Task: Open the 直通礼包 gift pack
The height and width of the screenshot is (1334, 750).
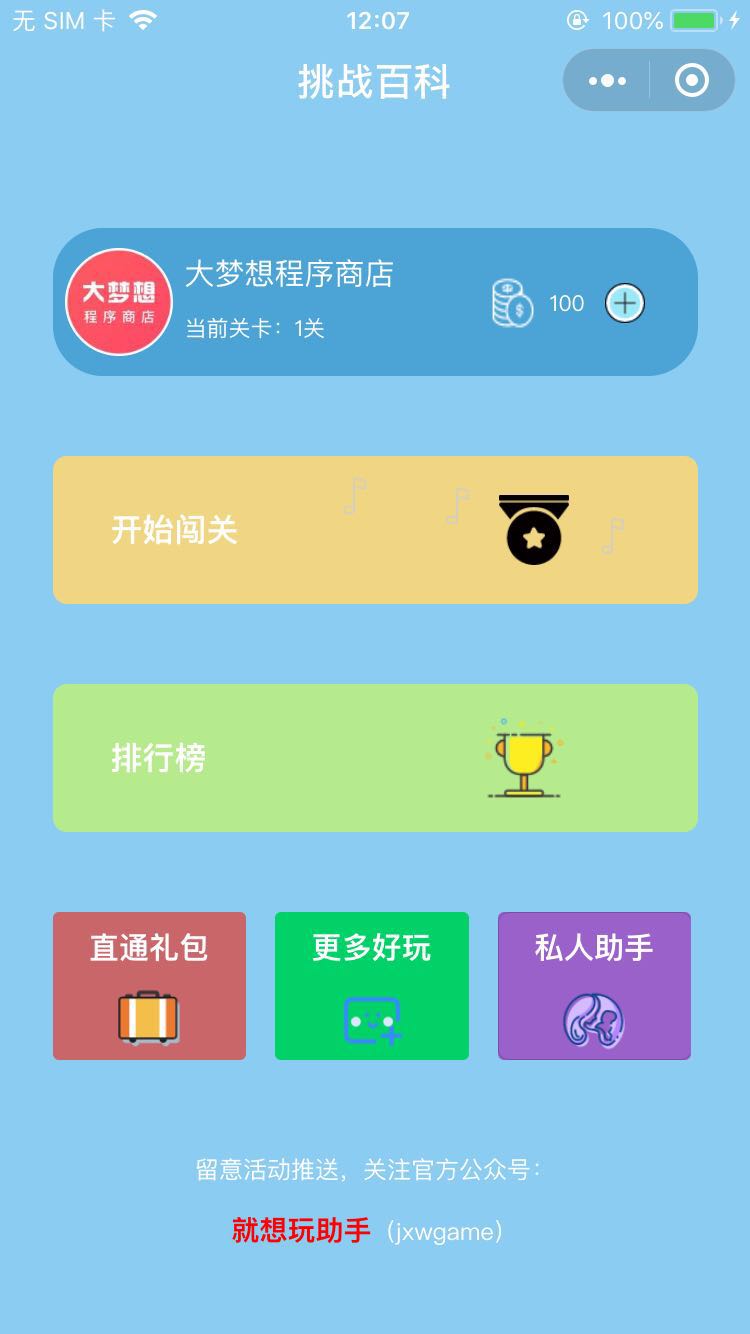Action: point(149,986)
